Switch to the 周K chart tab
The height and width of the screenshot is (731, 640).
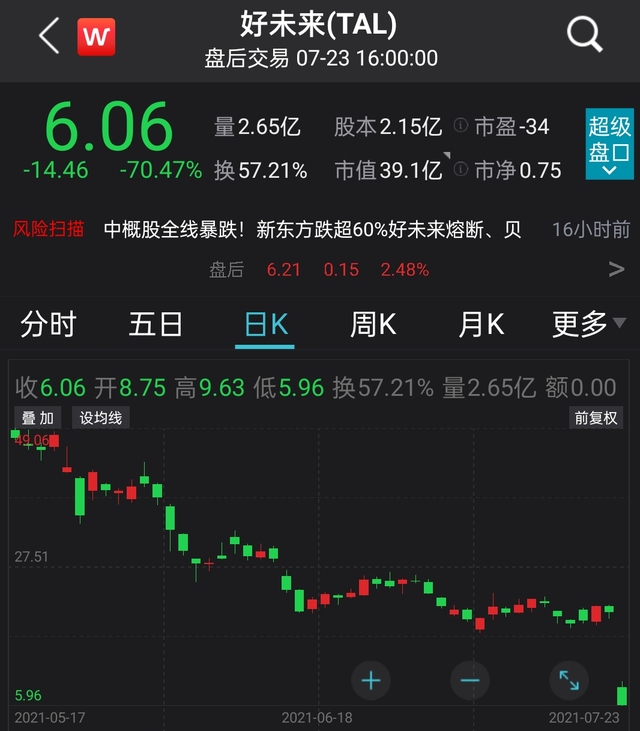[x=373, y=324]
